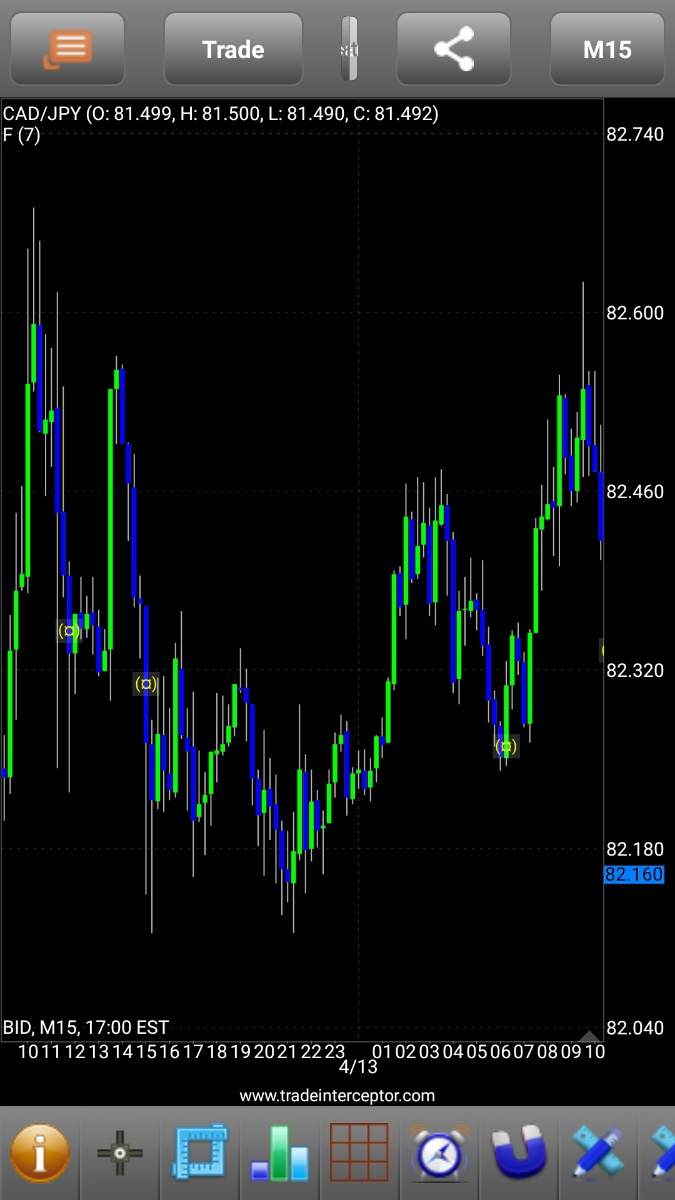Toggle the chart grid
This screenshot has width=675, height=1200.
[359, 1153]
